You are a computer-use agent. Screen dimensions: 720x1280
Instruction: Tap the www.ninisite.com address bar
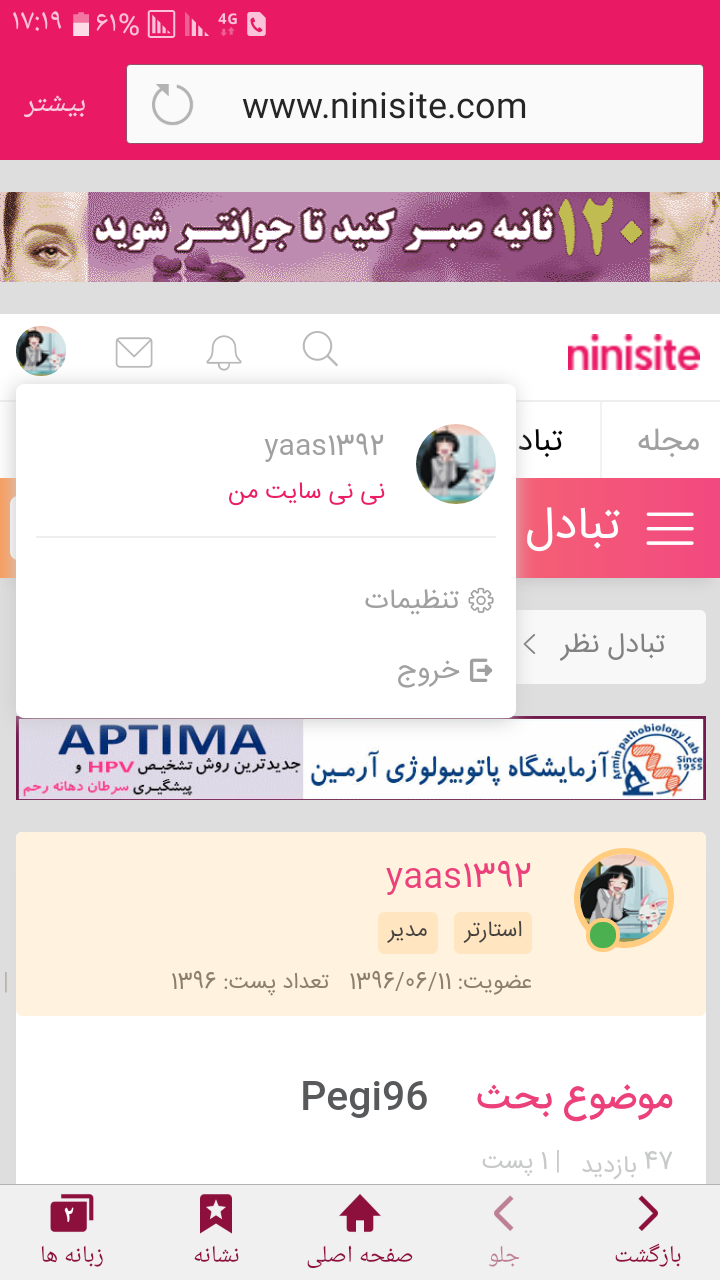click(x=384, y=106)
